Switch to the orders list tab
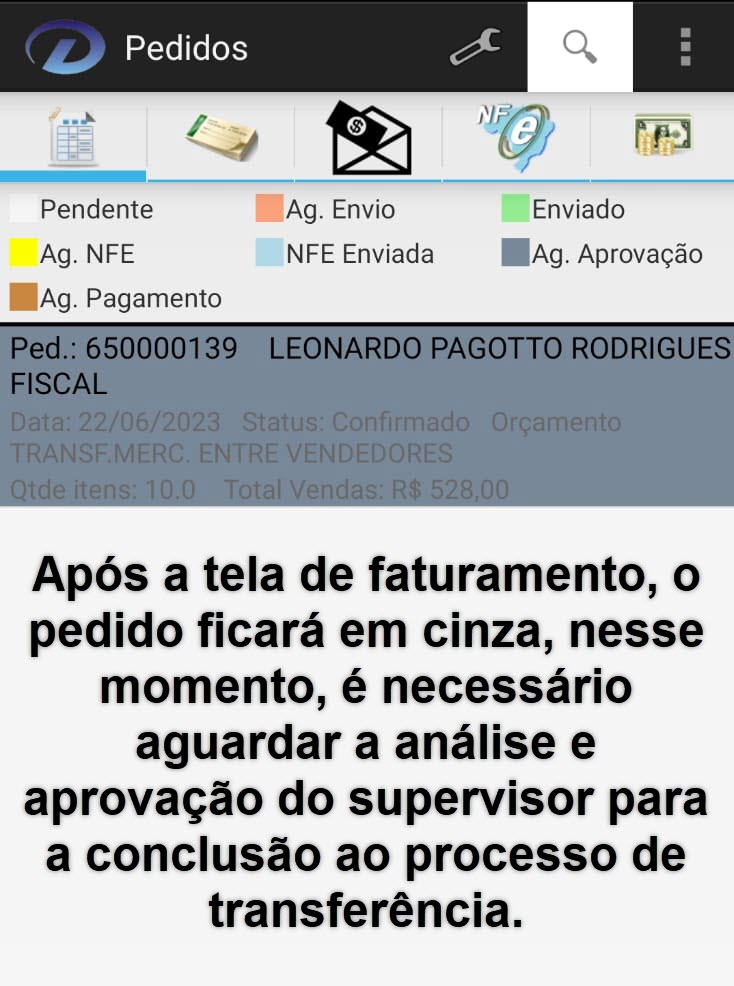The image size is (734, 986). 73,137
